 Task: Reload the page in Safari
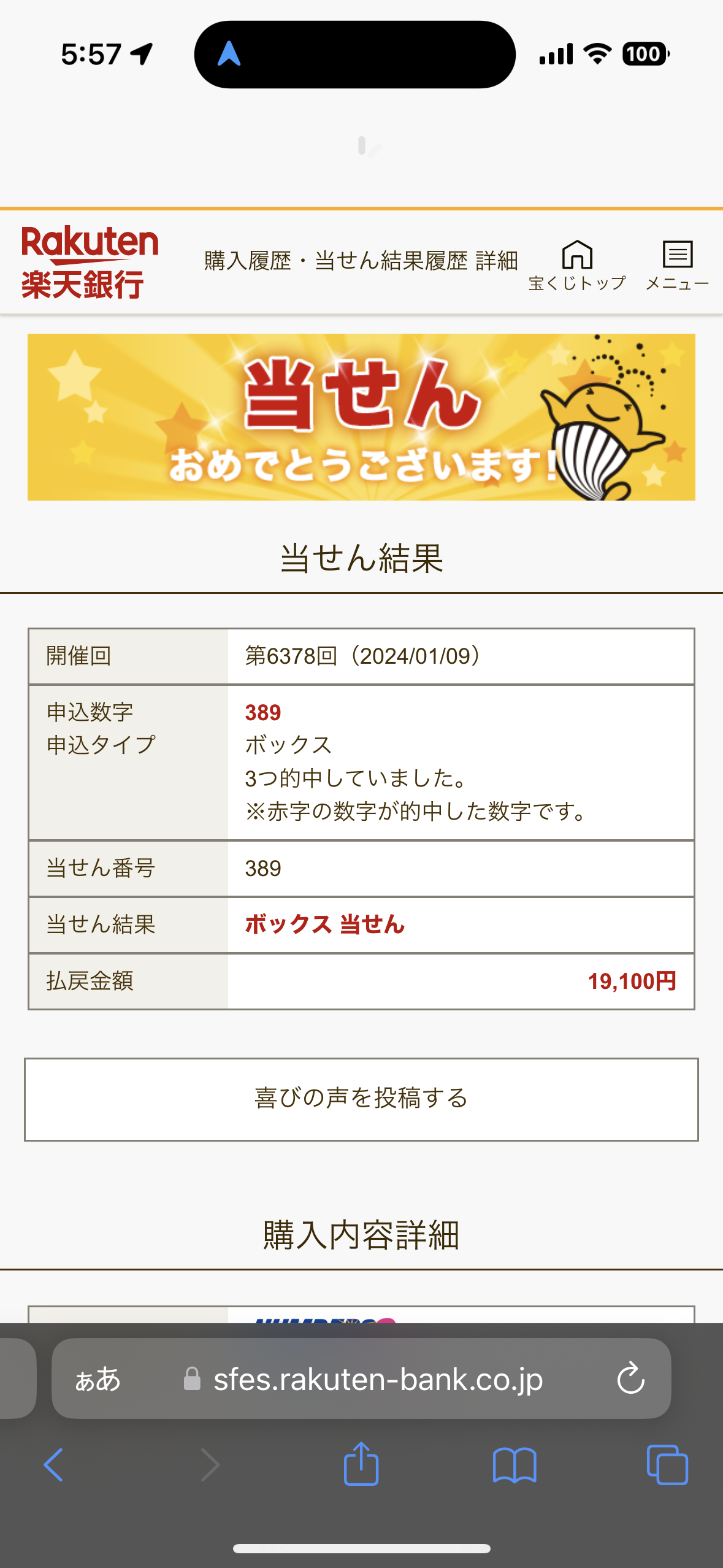tap(630, 1378)
